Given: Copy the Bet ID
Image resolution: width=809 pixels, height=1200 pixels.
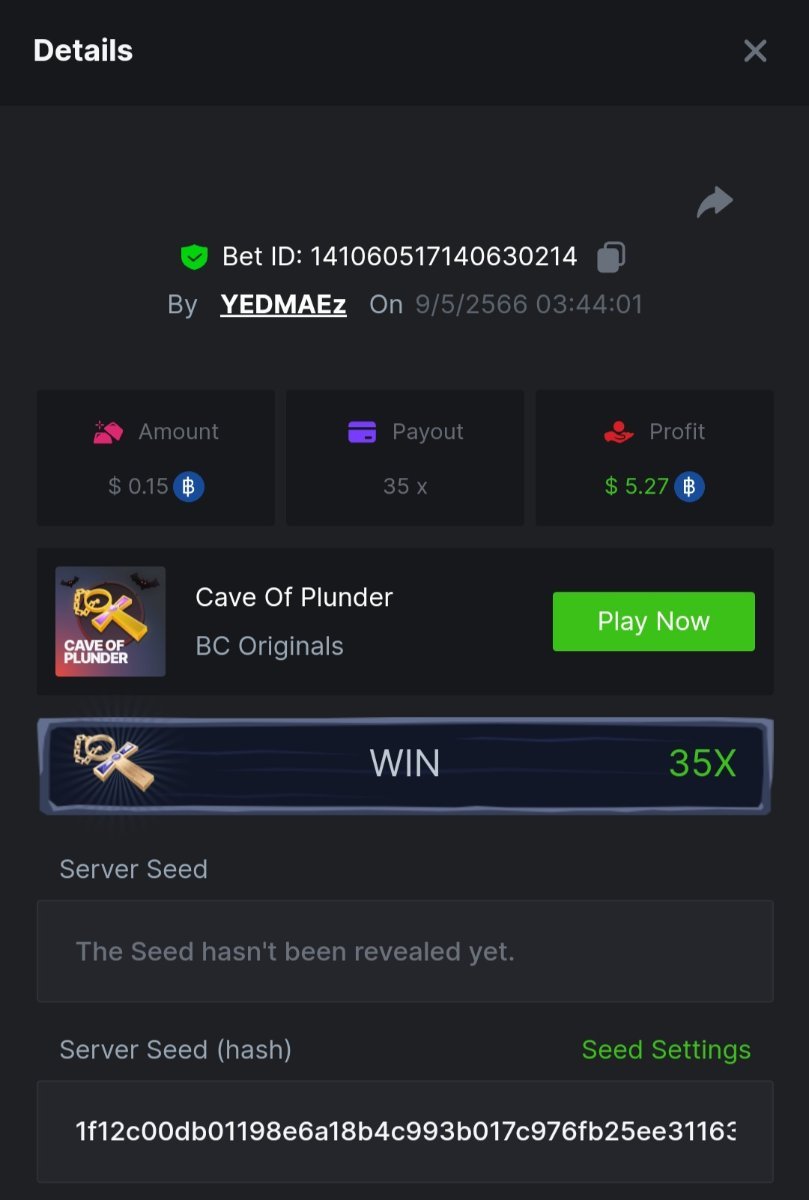Looking at the screenshot, I should click(611, 257).
